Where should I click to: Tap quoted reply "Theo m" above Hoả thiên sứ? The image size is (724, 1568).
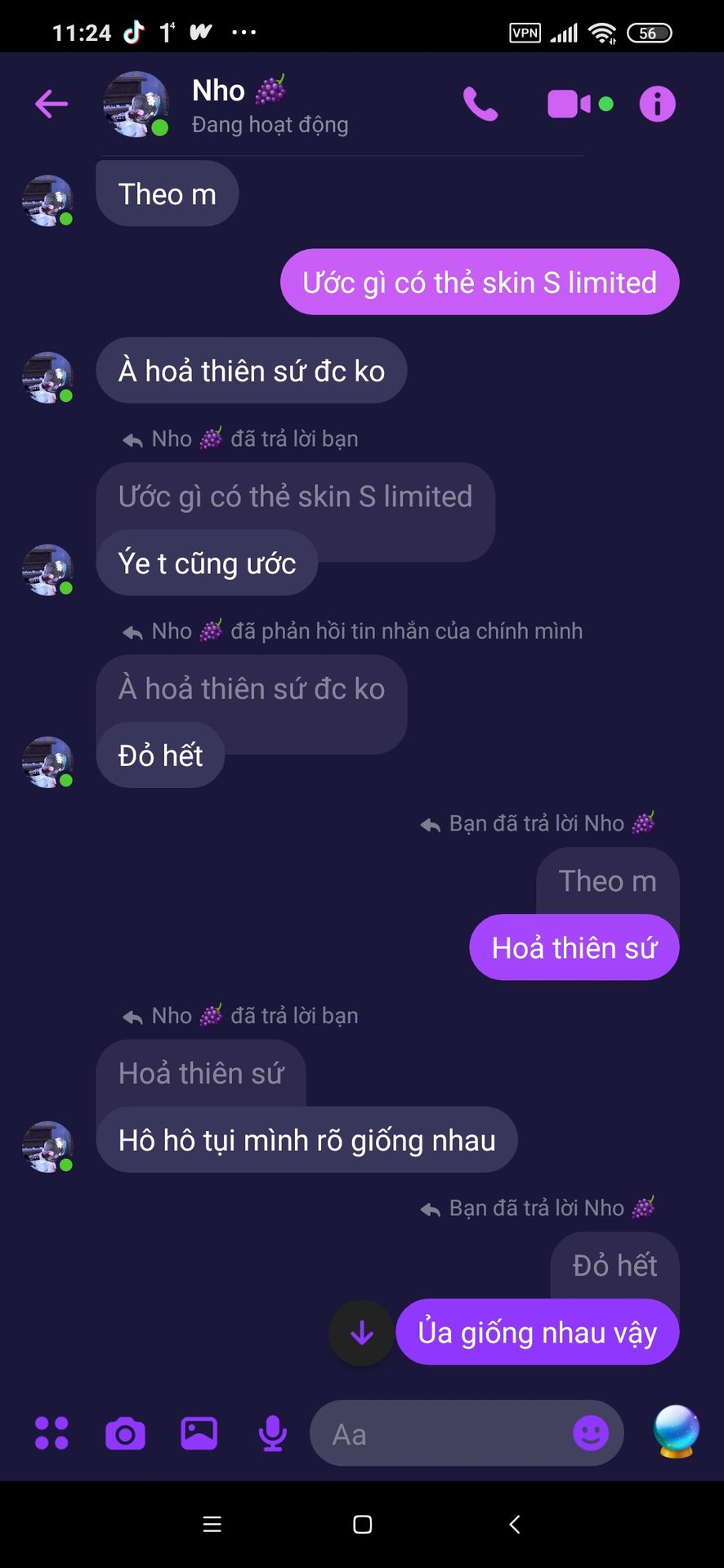coord(607,881)
